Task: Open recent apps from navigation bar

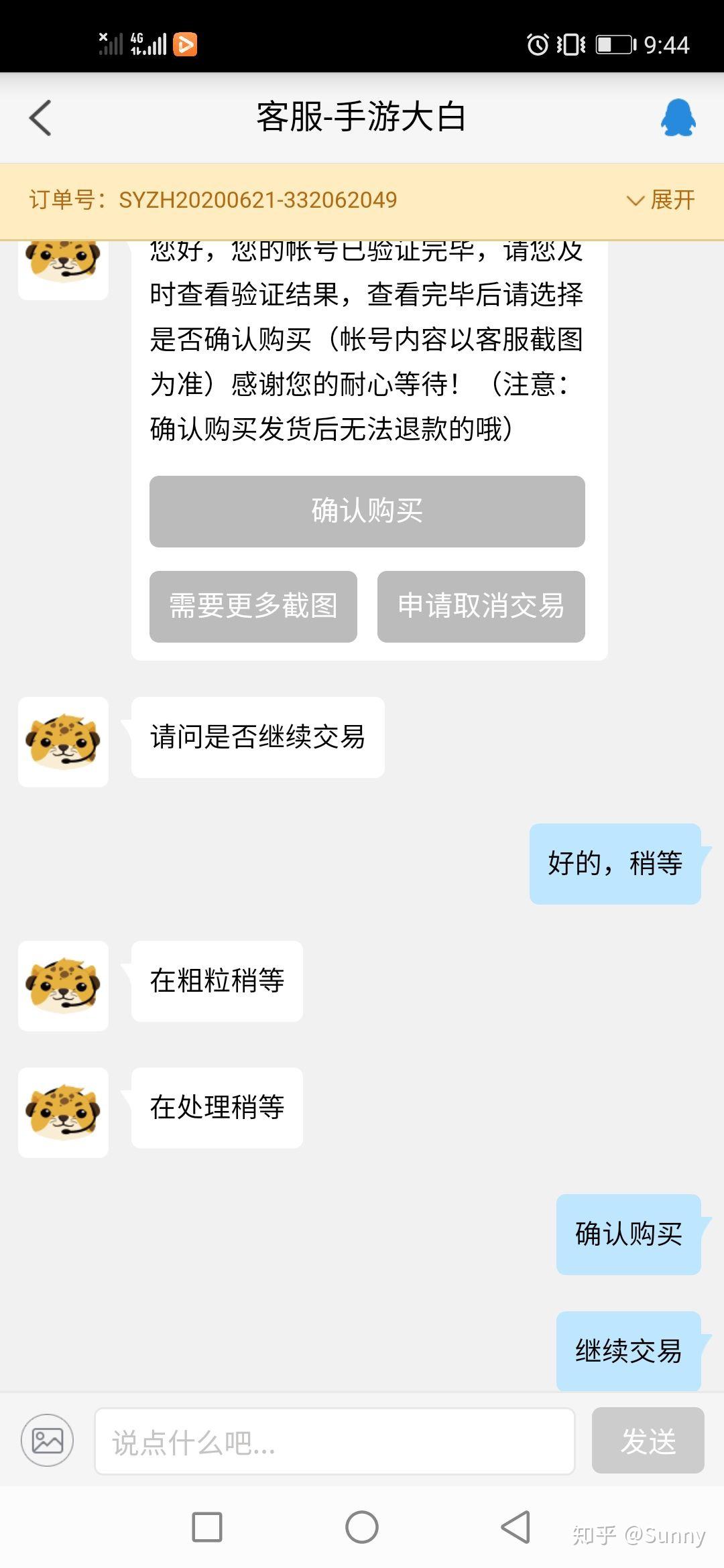Action: (207, 1527)
